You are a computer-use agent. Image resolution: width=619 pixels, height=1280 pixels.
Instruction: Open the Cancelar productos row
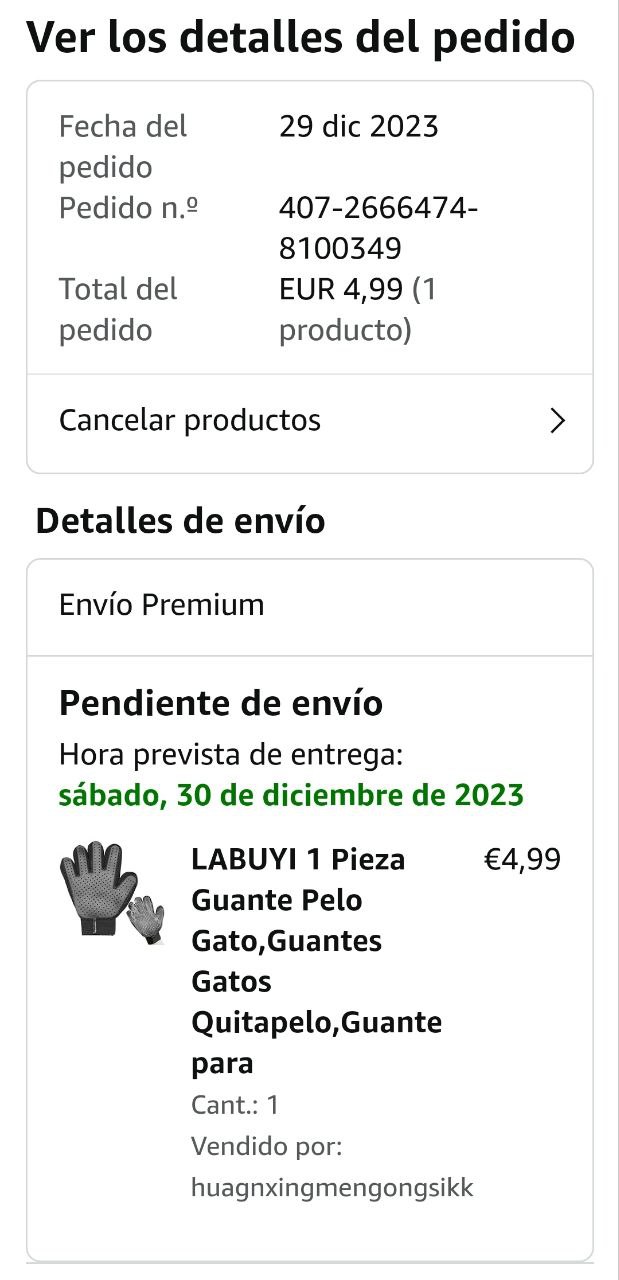click(310, 421)
